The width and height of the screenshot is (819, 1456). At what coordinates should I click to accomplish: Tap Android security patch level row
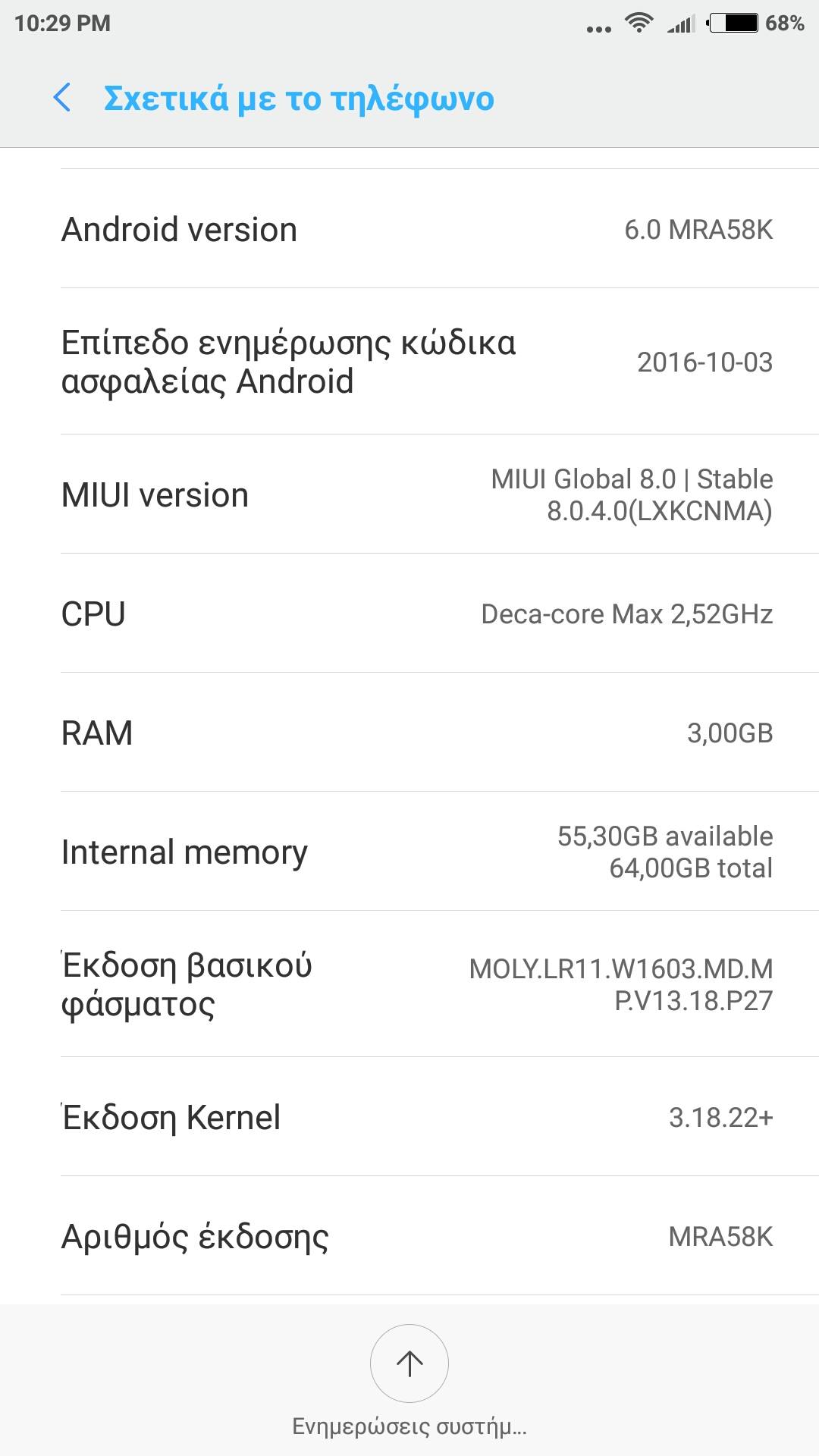[409, 362]
